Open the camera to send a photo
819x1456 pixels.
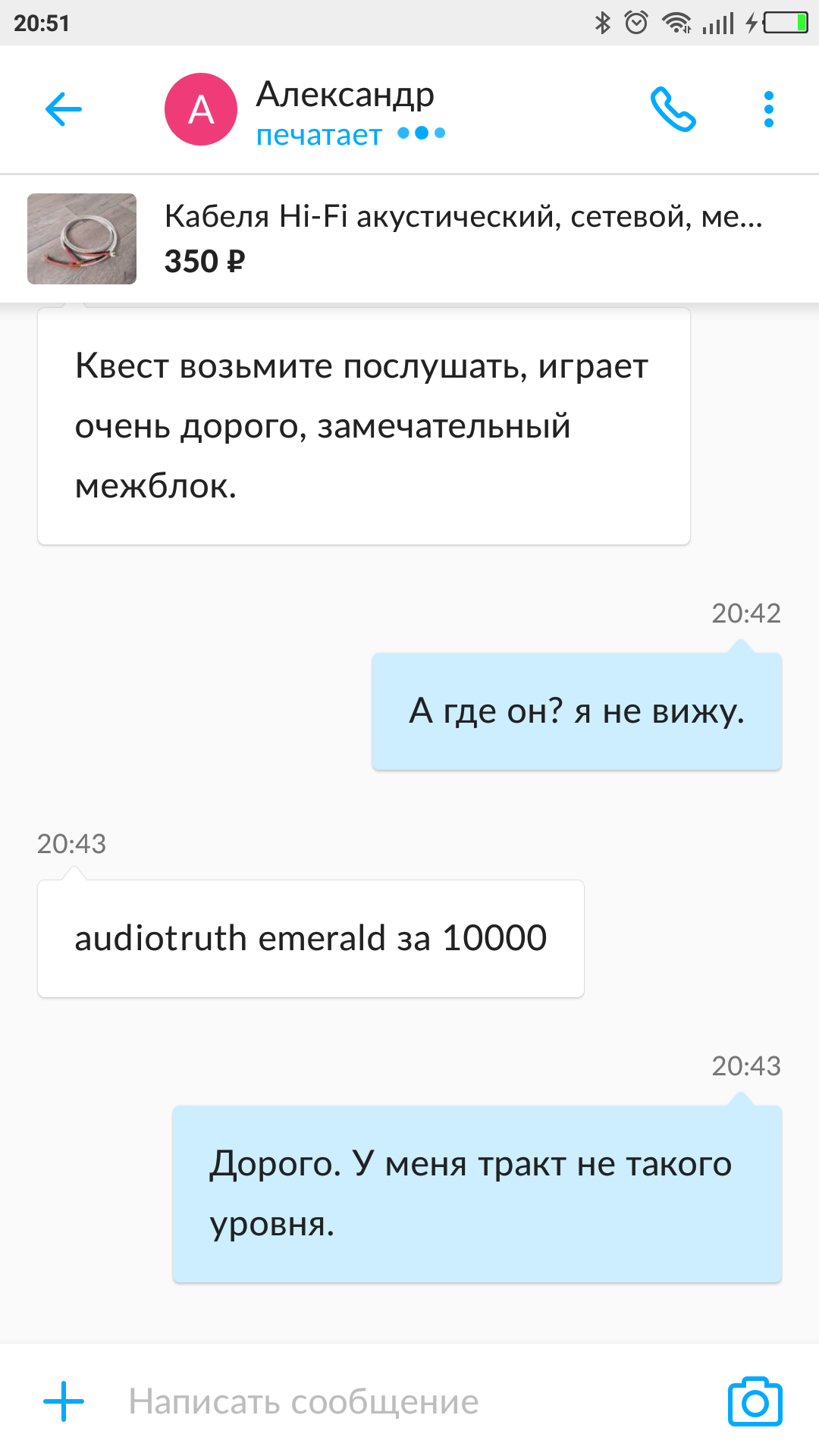755,1401
